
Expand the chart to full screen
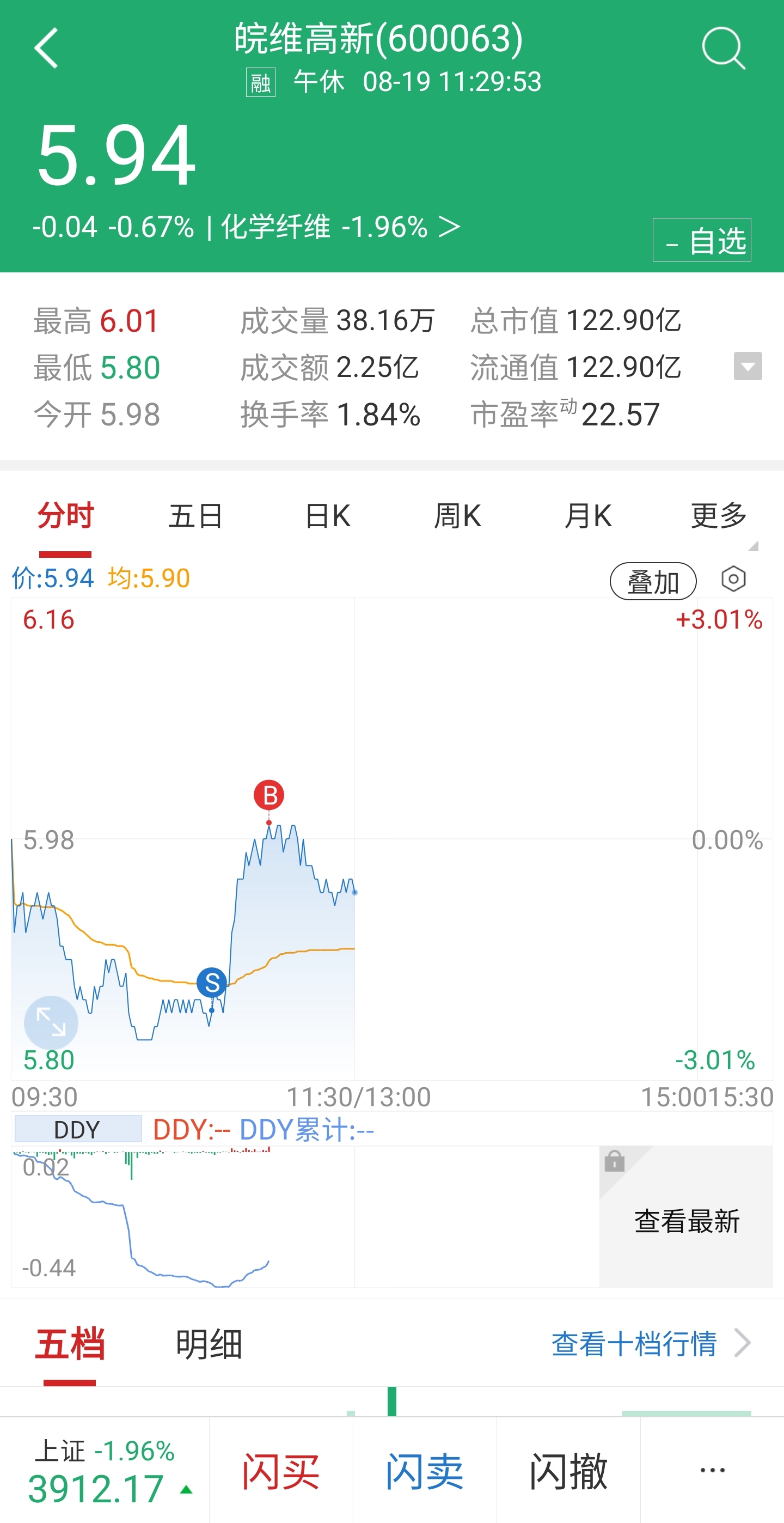point(51,1023)
